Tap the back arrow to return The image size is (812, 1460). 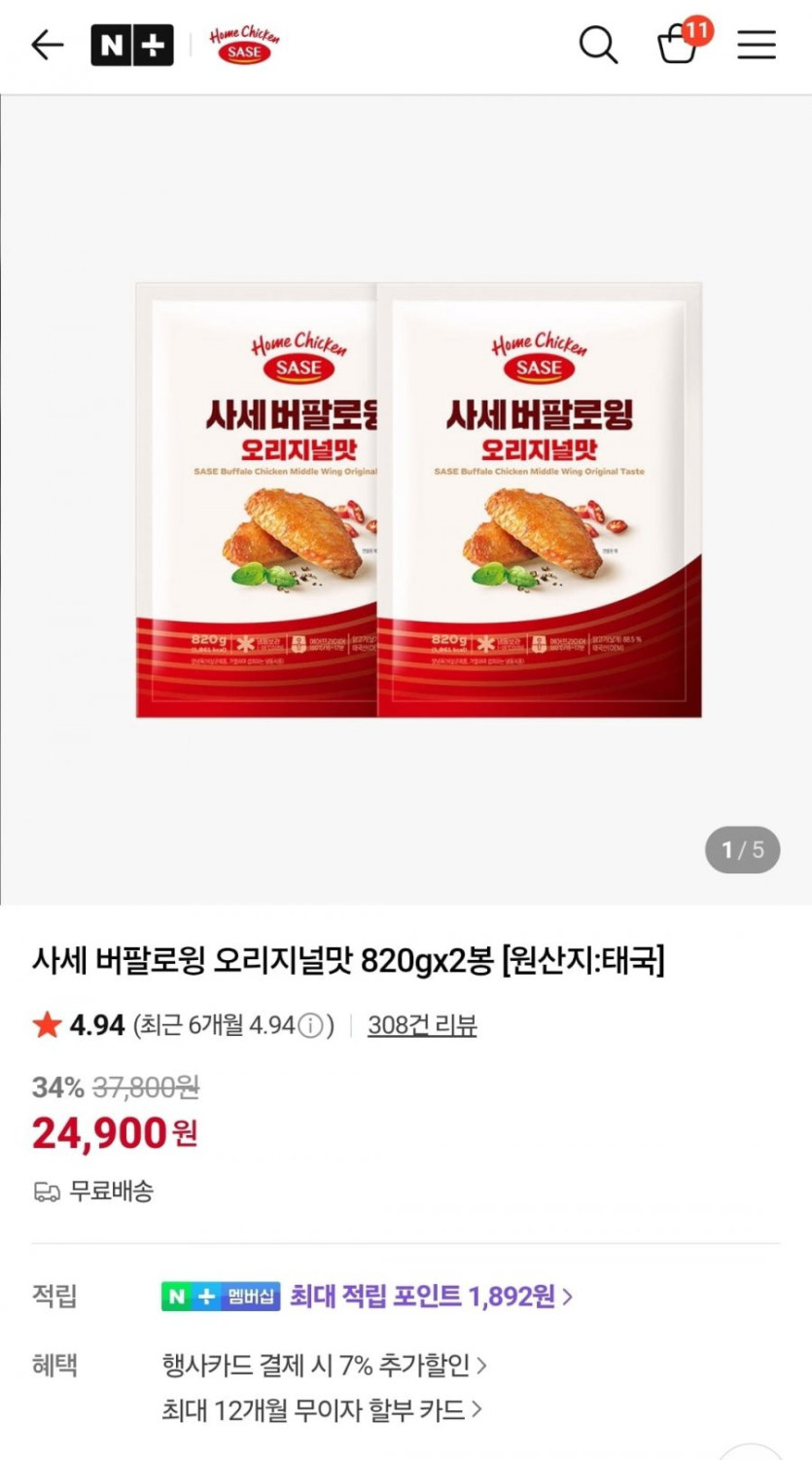pyautogui.click(x=47, y=45)
